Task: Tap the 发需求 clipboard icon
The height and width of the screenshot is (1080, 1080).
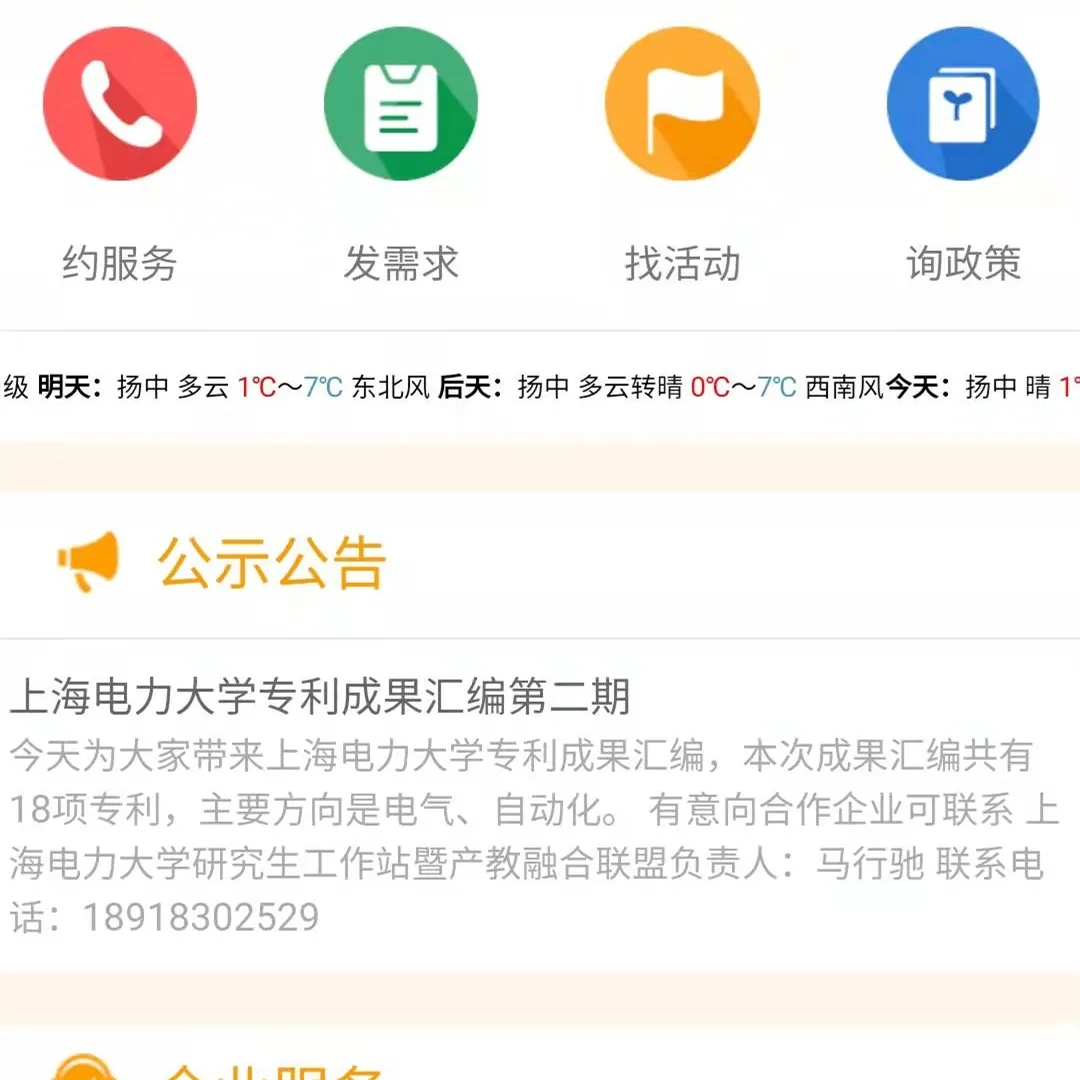Action: coord(401,104)
